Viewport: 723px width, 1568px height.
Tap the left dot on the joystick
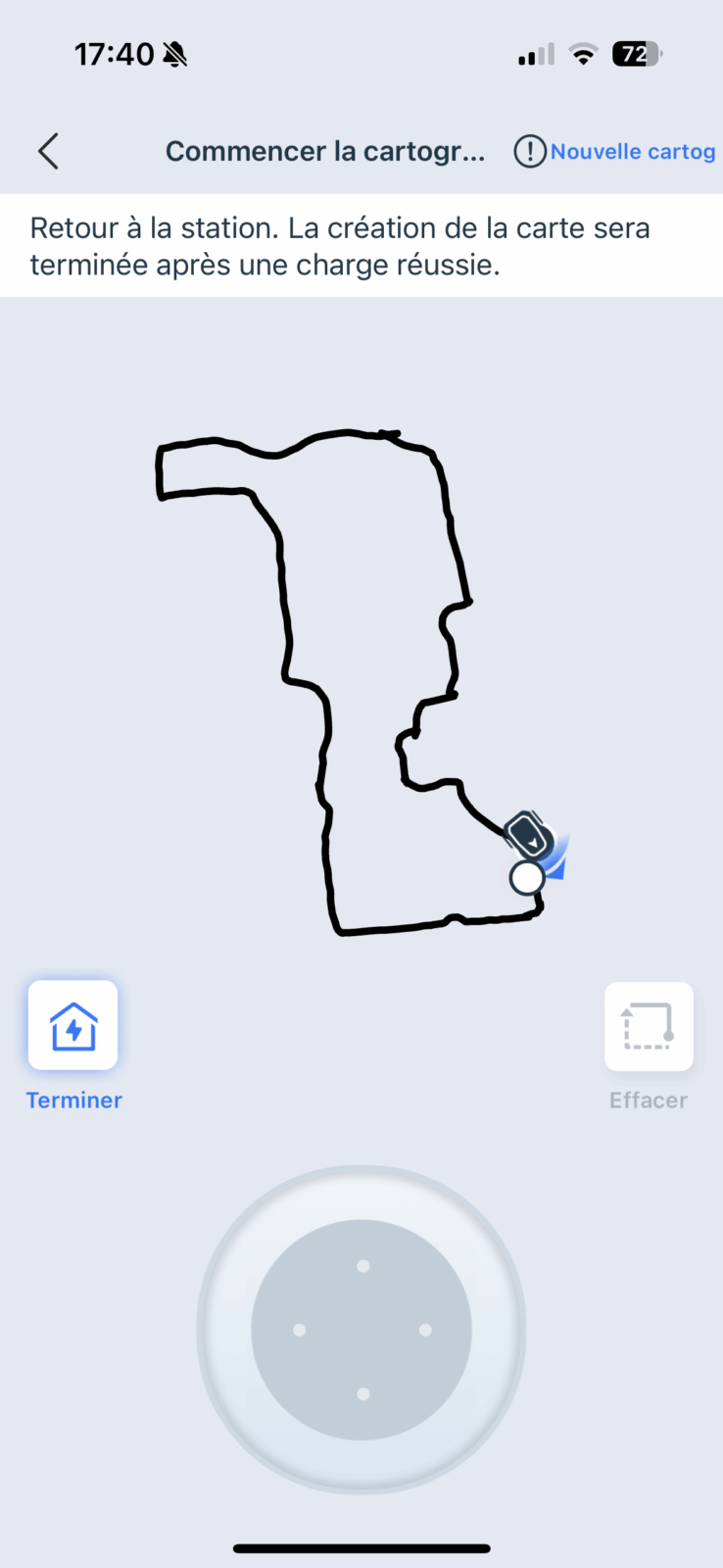299,1330
